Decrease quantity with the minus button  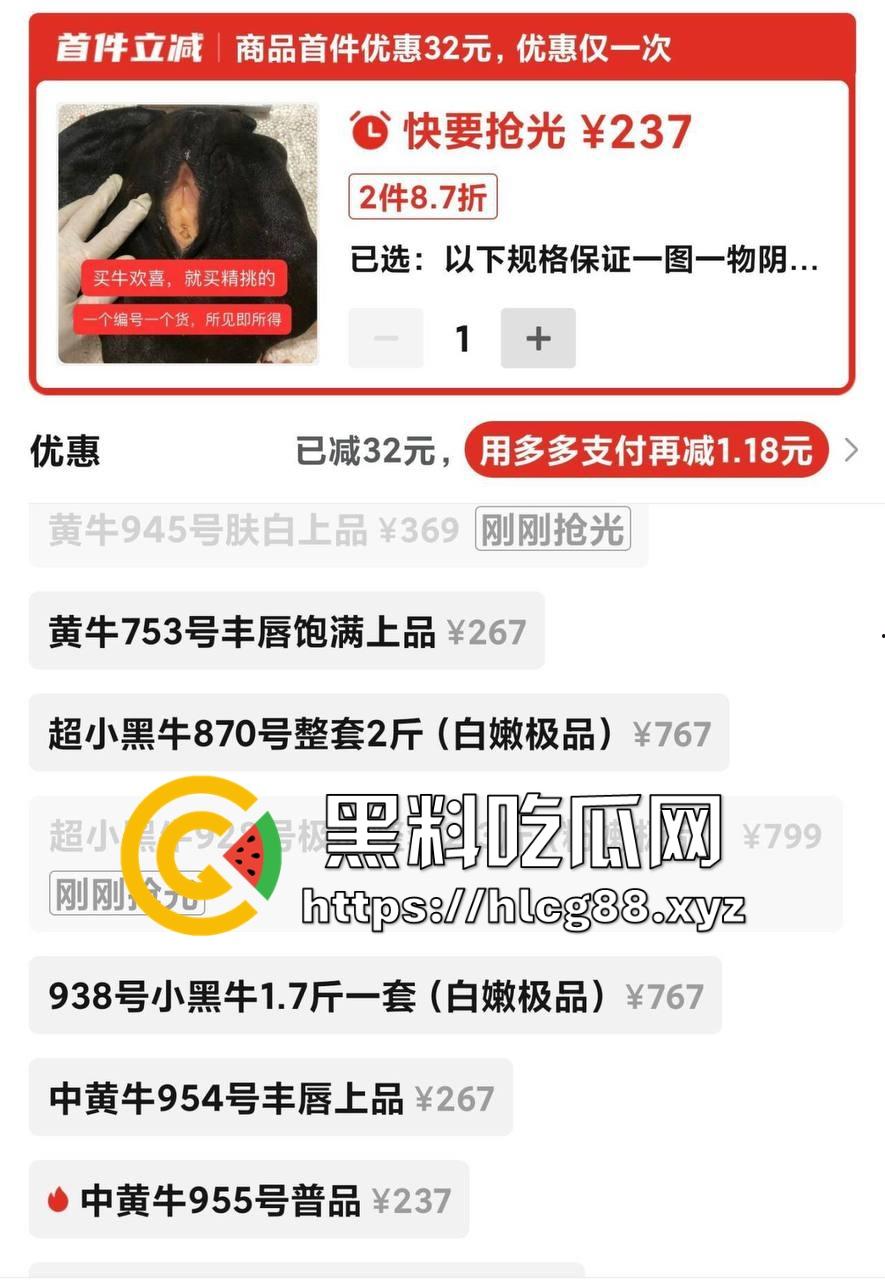point(386,338)
